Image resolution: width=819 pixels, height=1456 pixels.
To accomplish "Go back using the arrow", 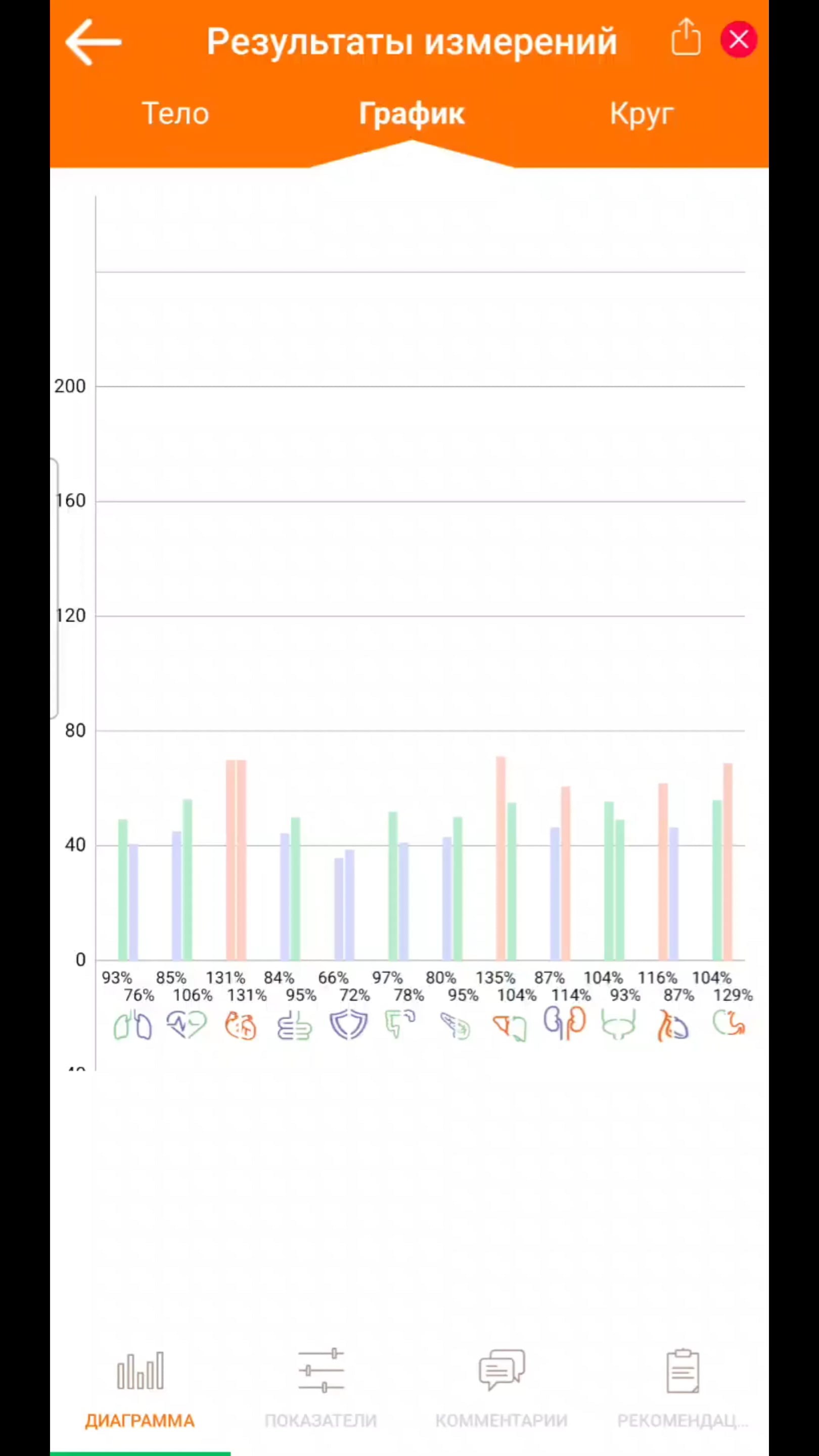I will tap(93, 42).
